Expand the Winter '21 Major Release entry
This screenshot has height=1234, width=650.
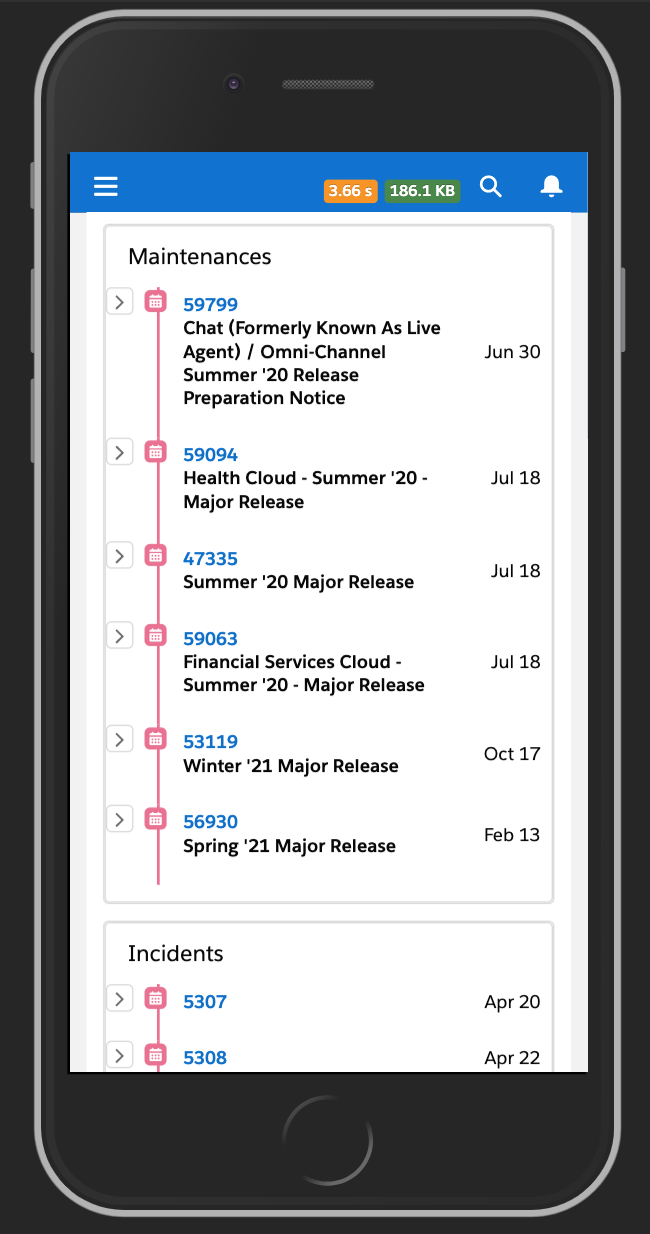click(x=120, y=739)
